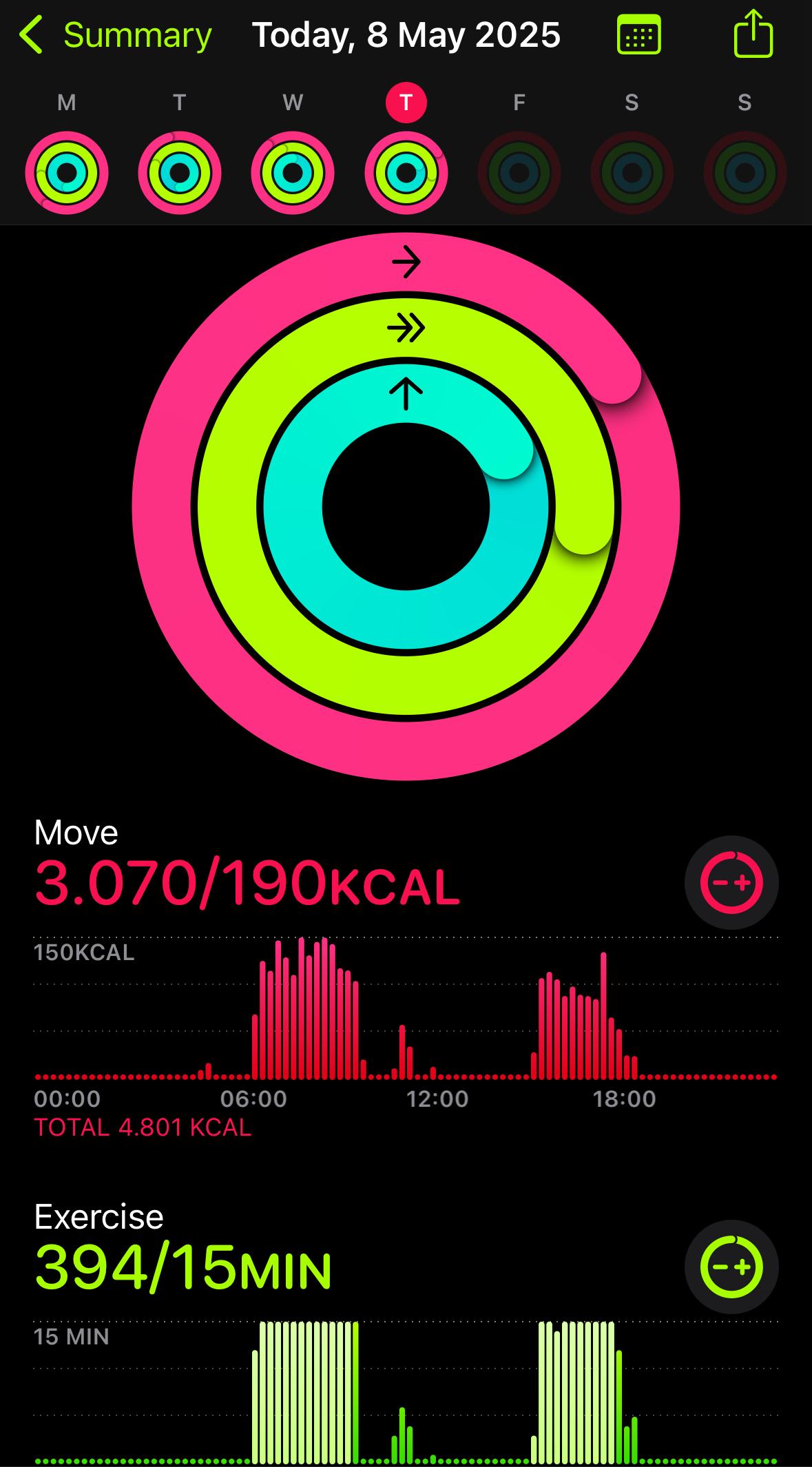Select Thursday's activity rings
The height and width of the screenshot is (1467, 812).
click(x=406, y=172)
